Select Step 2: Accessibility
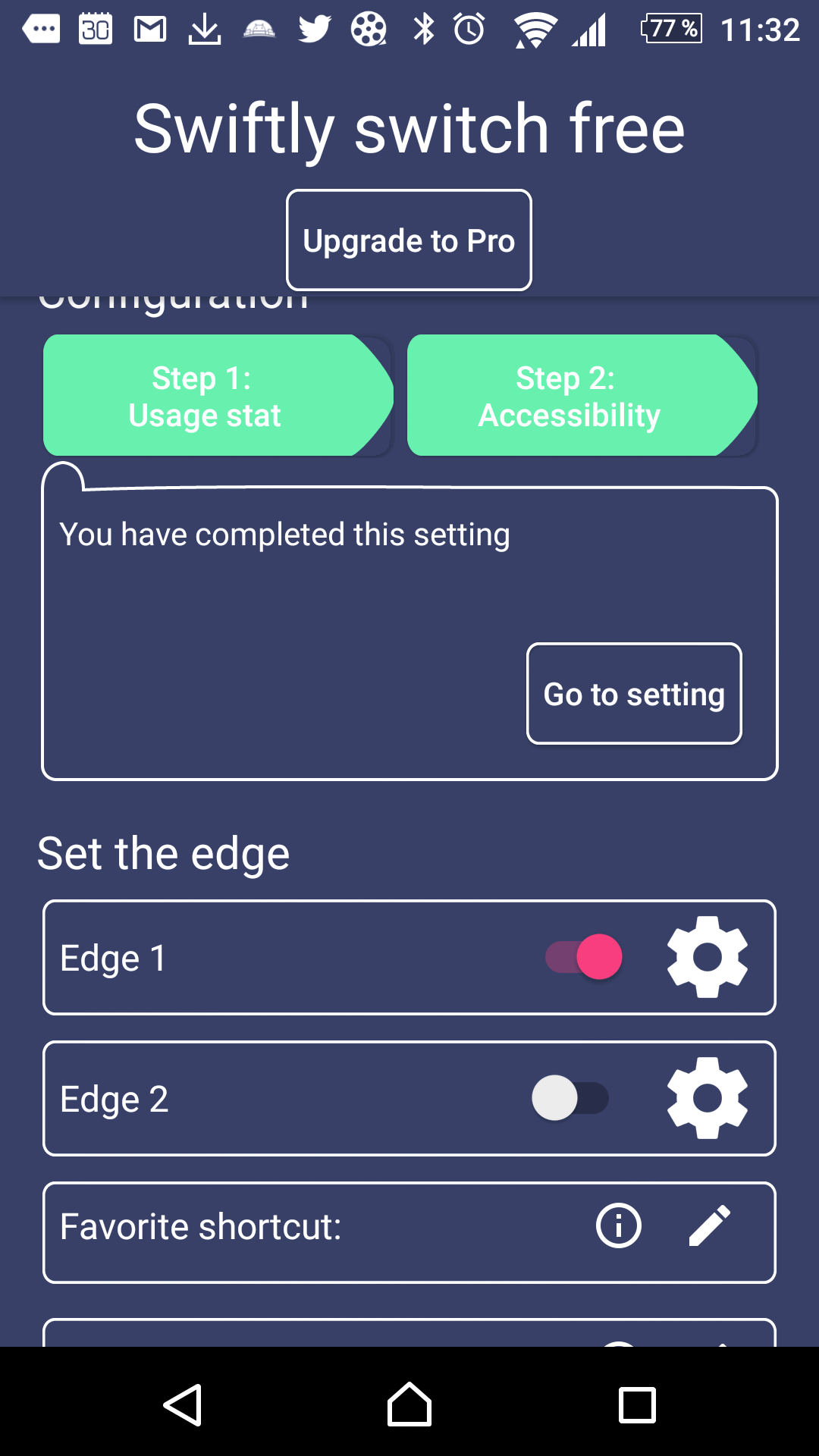Image resolution: width=819 pixels, height=1456 pixels. tap(582, 395)
